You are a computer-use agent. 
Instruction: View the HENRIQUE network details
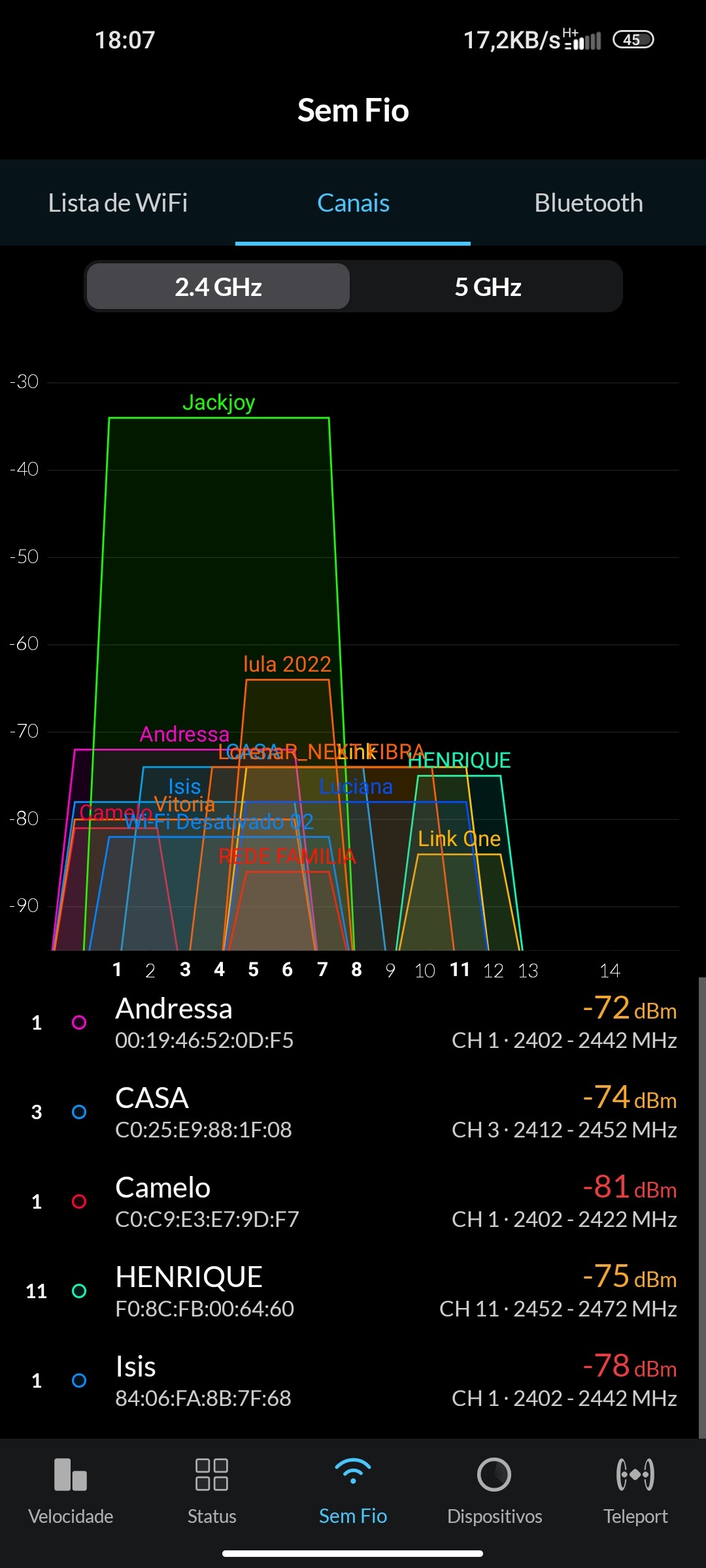click(x=353, y=1292)
